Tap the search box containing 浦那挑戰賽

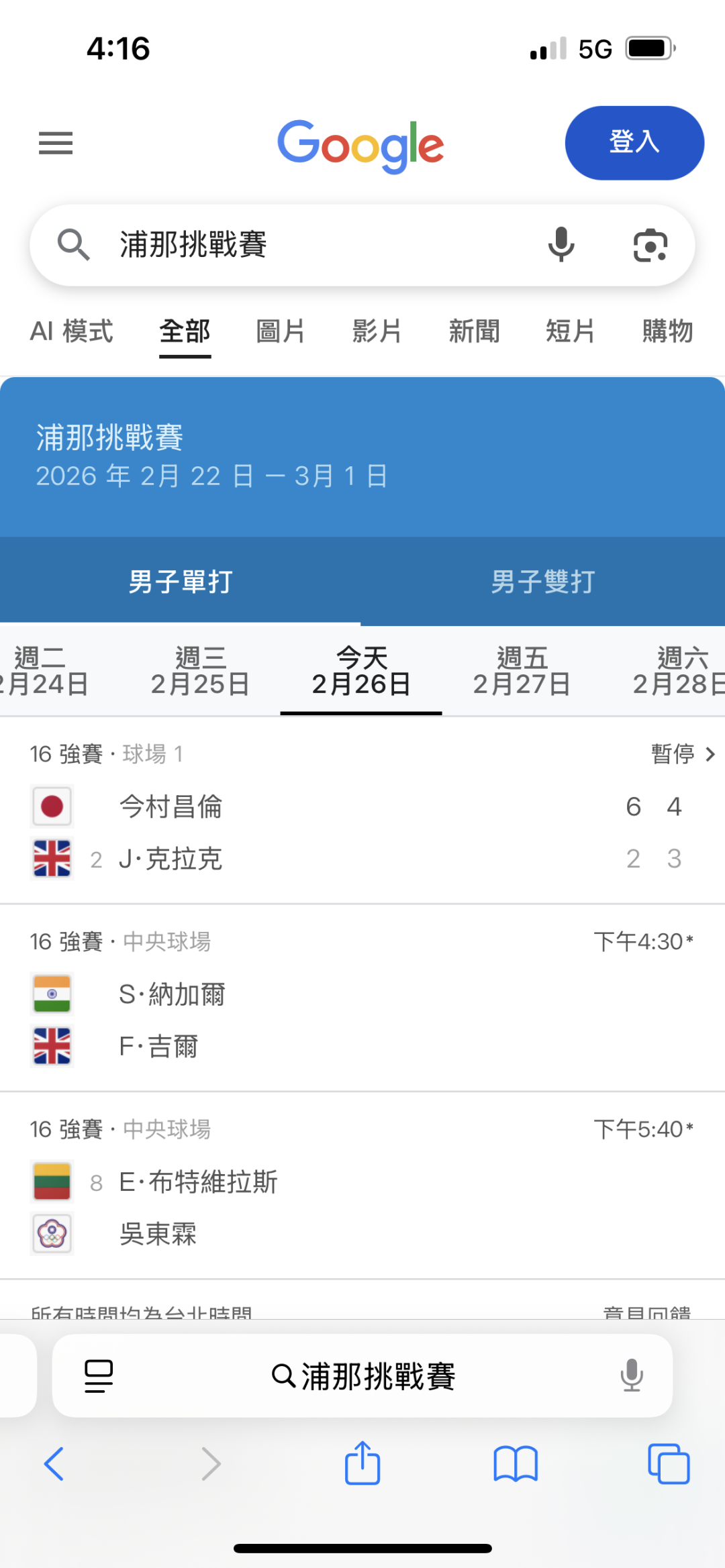pos(302,245)
